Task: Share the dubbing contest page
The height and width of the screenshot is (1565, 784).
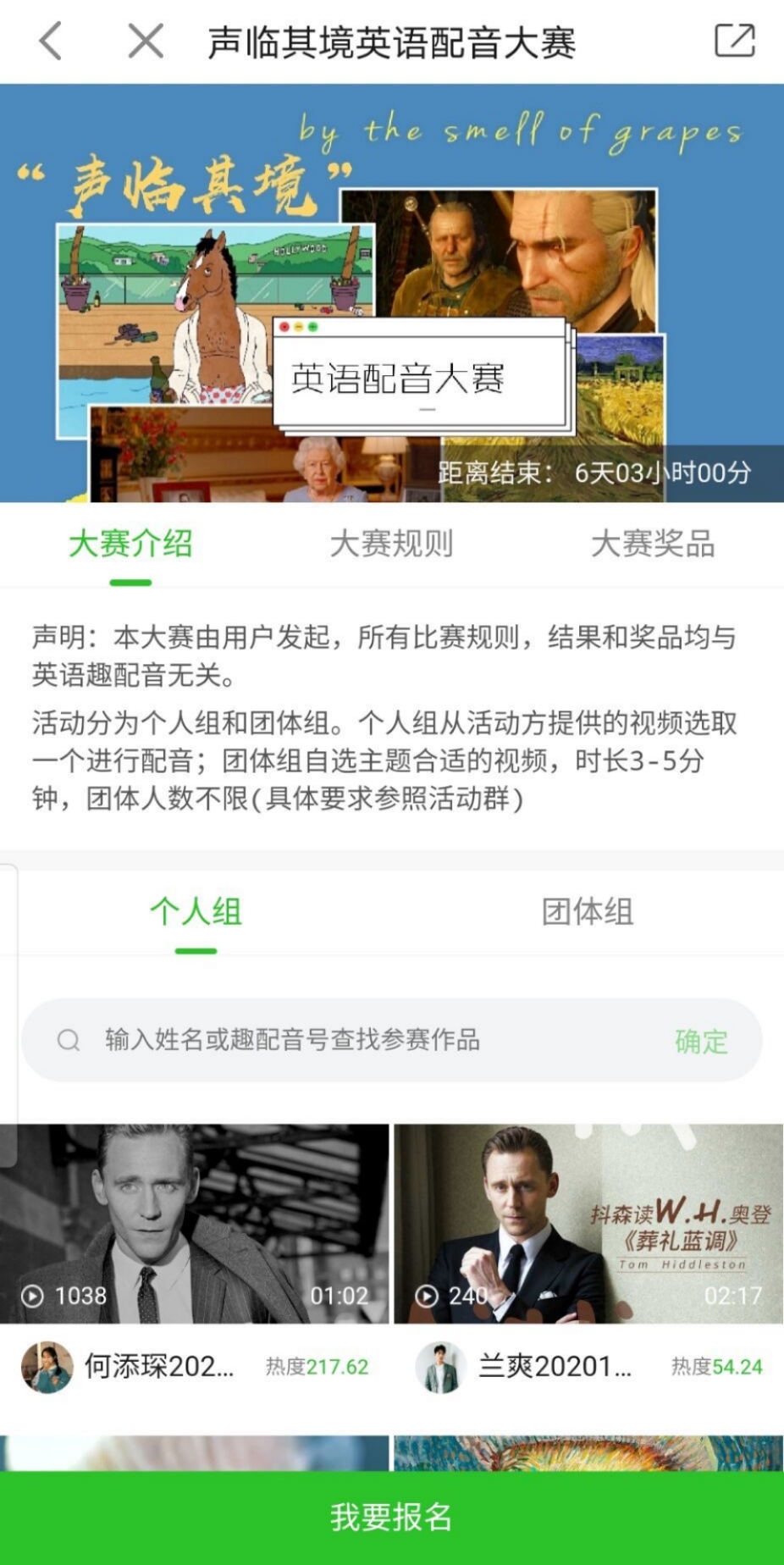Action: click(734, 41)
